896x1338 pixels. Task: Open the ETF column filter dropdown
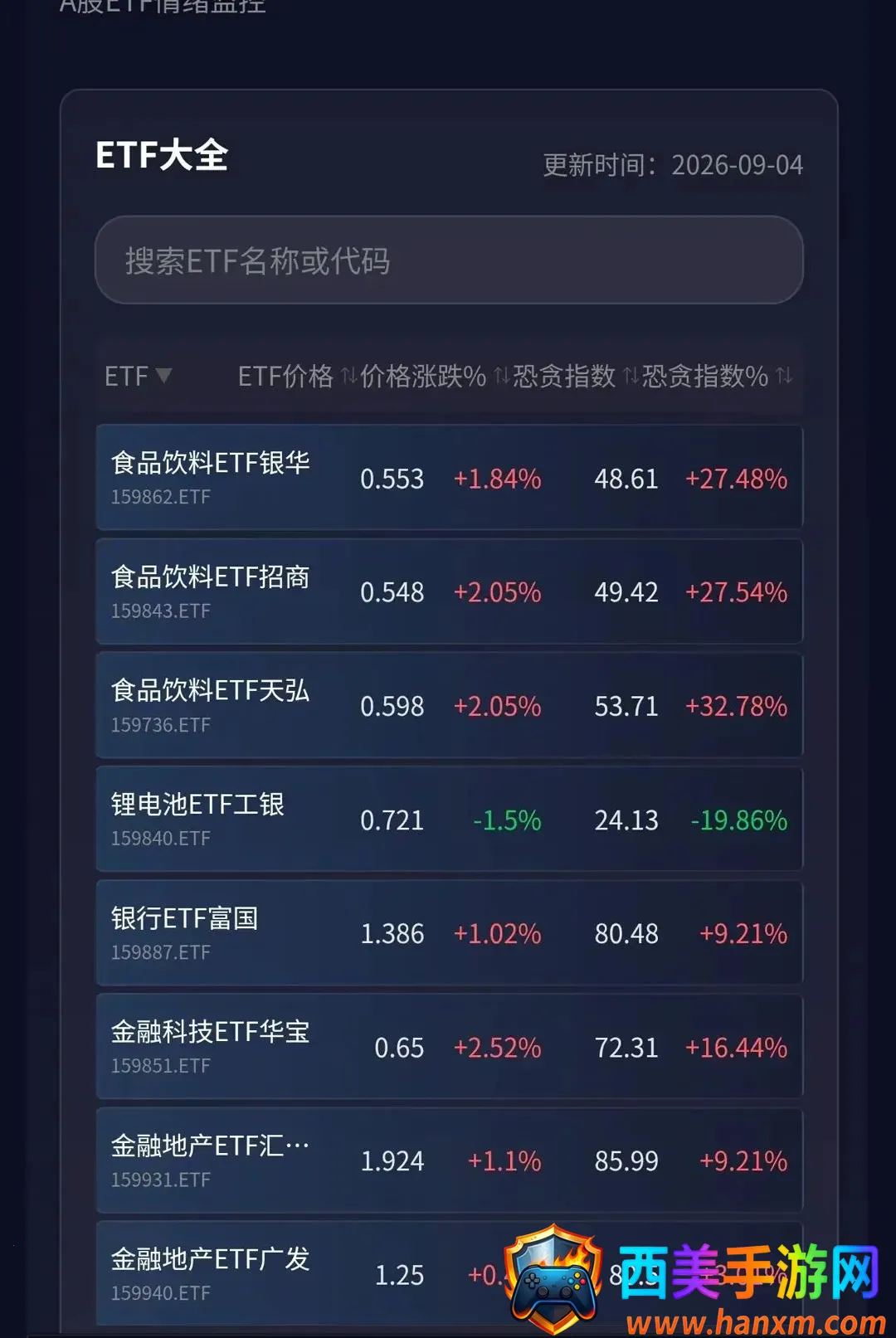coord(139,377)
